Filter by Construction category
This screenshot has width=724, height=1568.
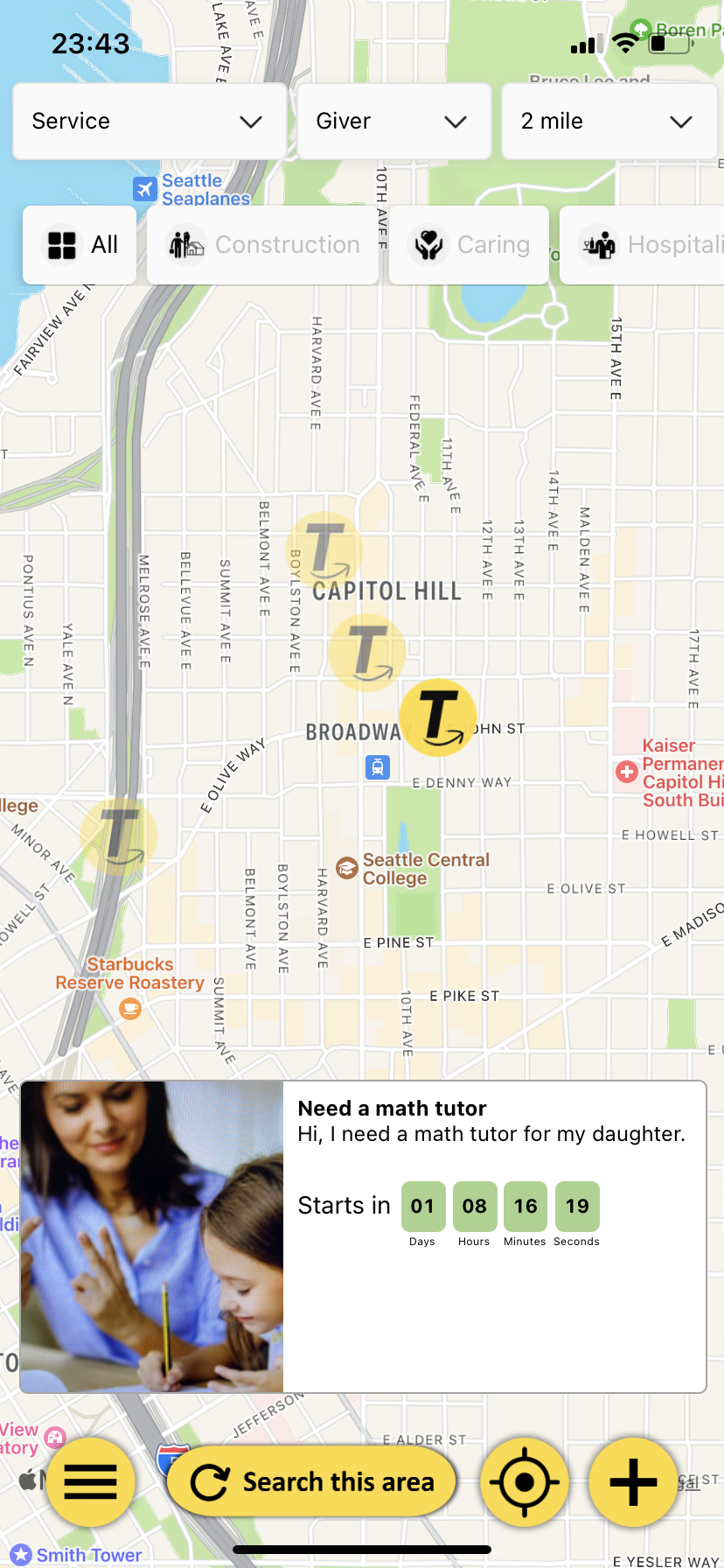coord(263,245)
